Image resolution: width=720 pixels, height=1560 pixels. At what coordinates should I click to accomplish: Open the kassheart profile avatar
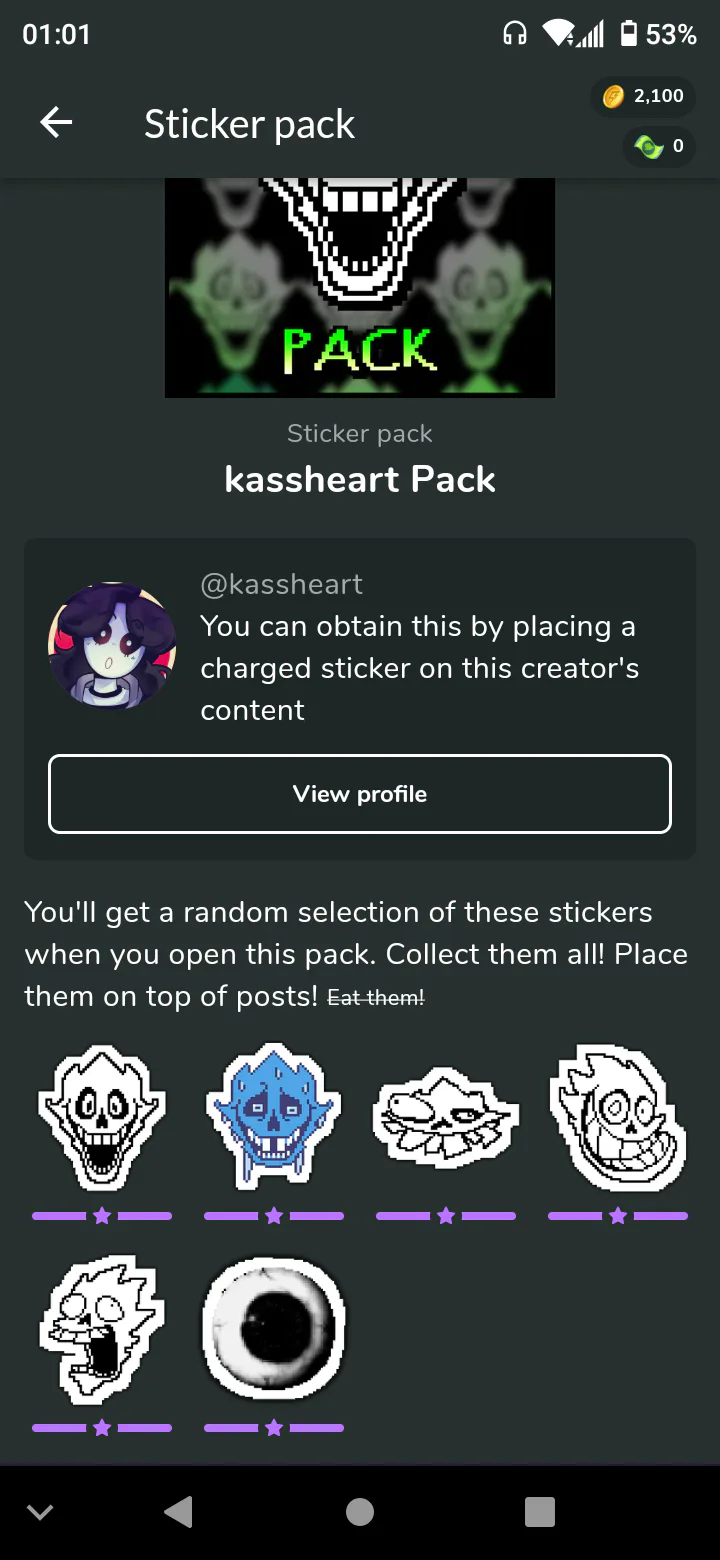(112, 646)
